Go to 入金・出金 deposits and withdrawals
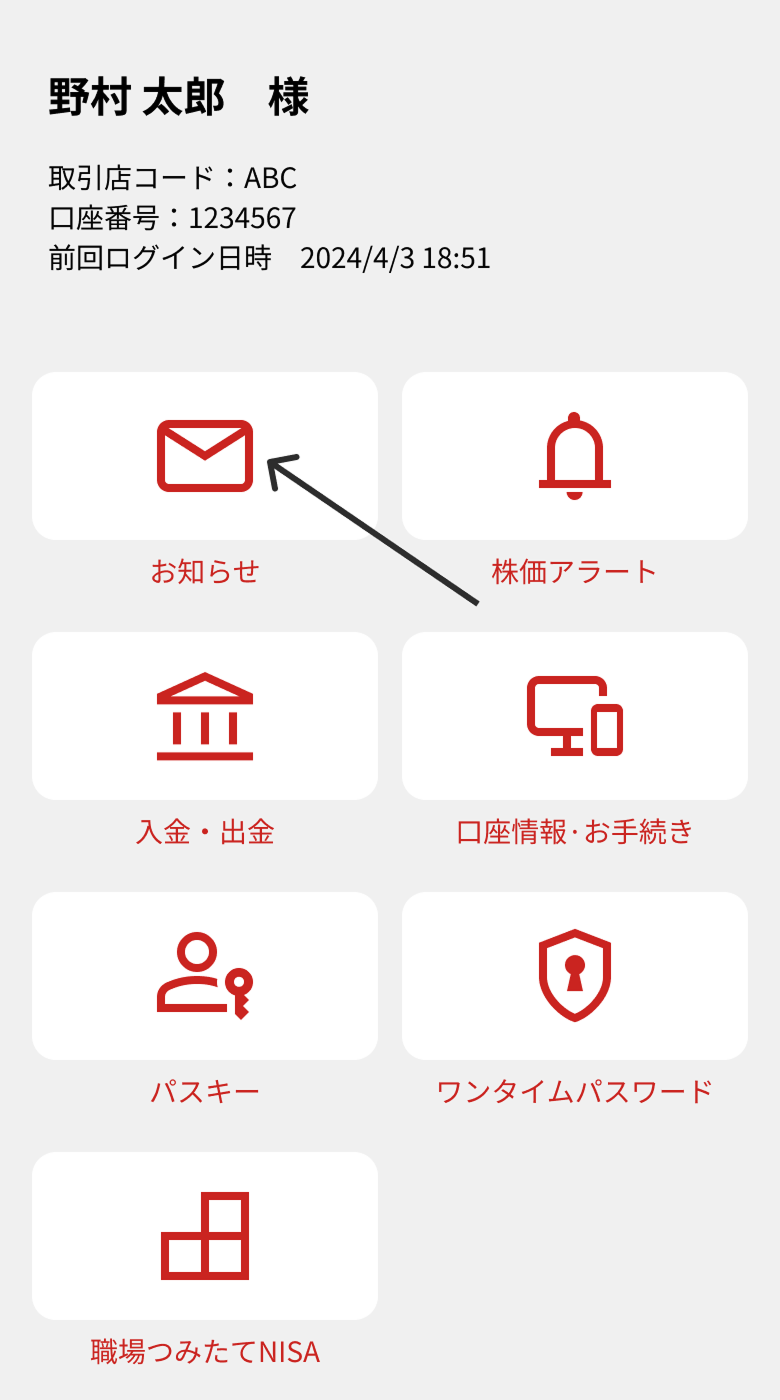The height and width of the screenshot is (1400, 780). pos(204,716)
